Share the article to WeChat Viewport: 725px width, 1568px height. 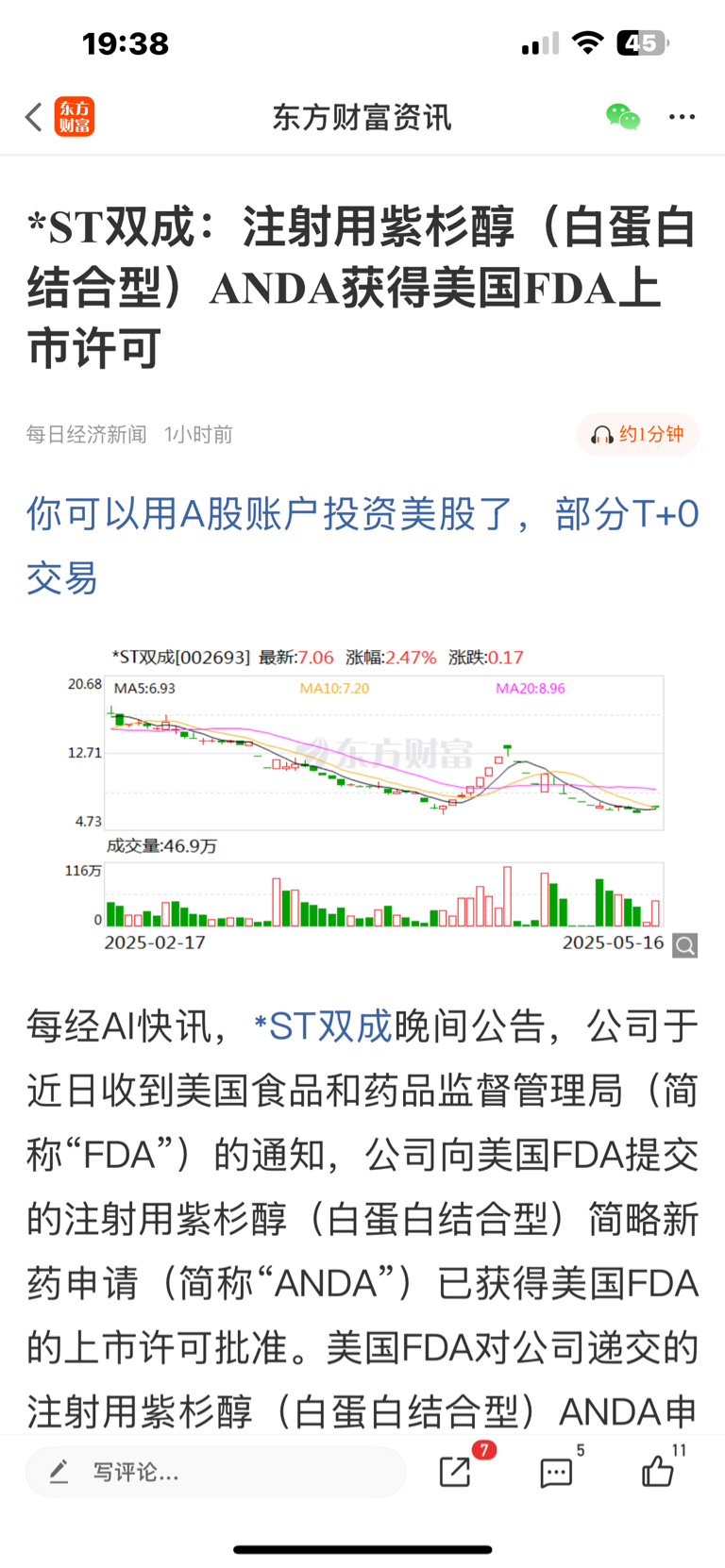pyautogui.click(x=623, y=117)
